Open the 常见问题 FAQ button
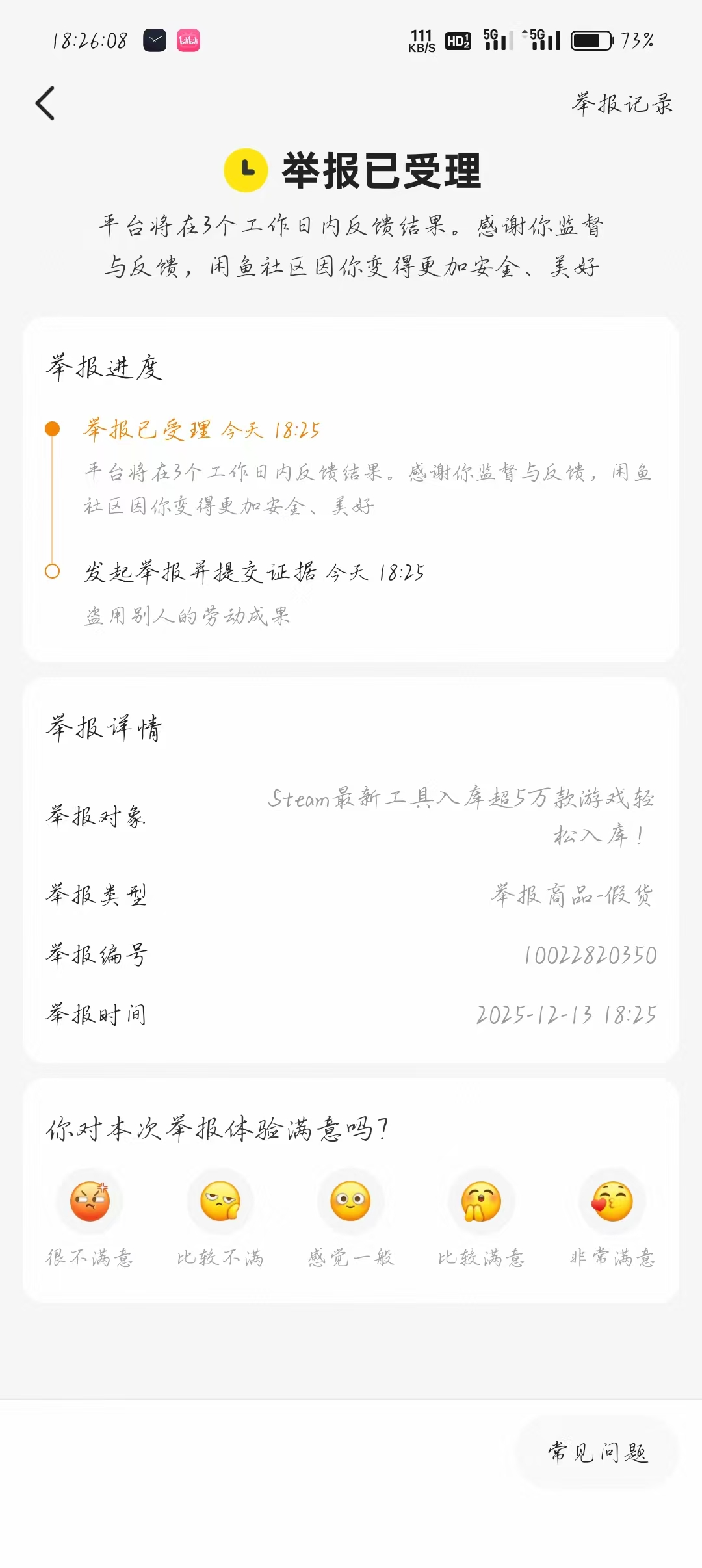Screen dimensions: 702x1568 click(597, 1452)
